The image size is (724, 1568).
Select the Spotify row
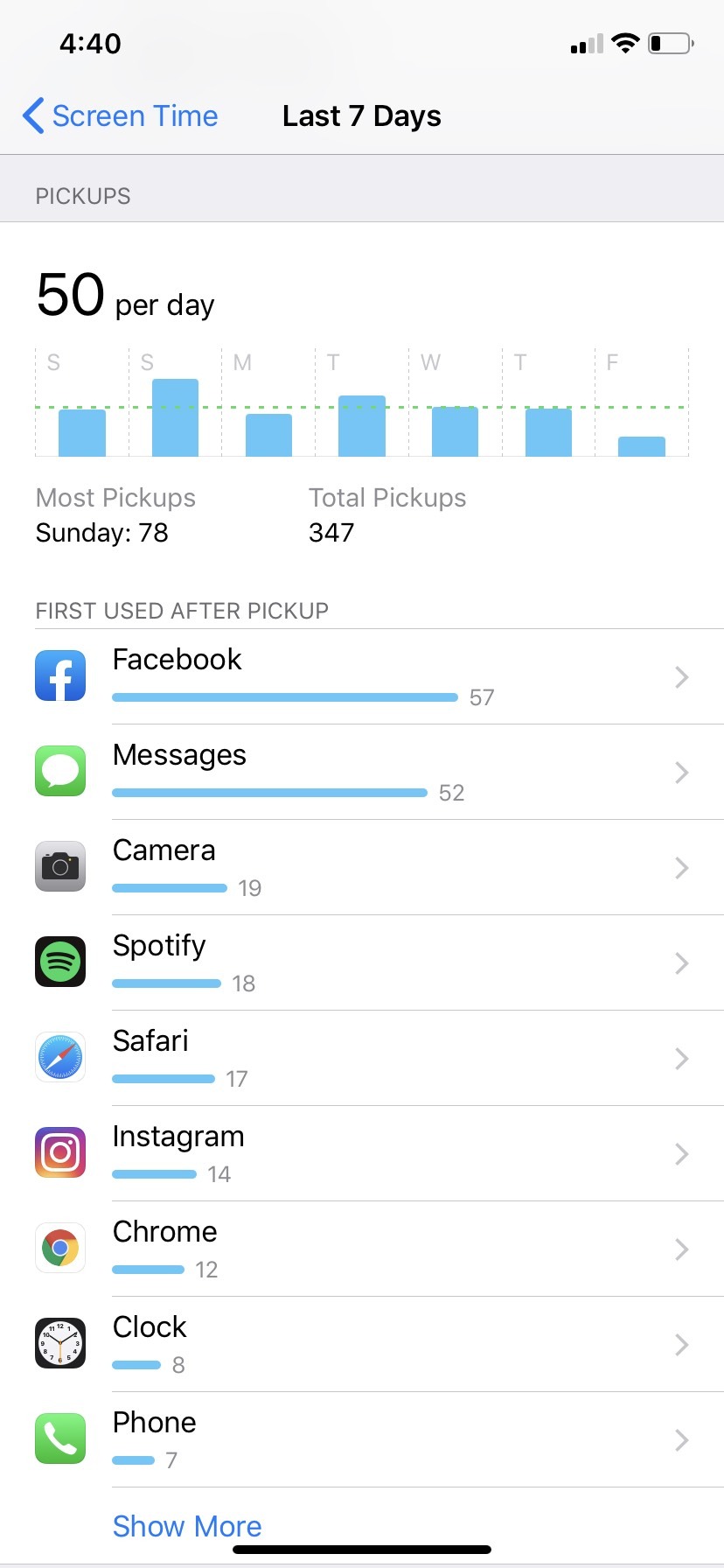[362, 962]
